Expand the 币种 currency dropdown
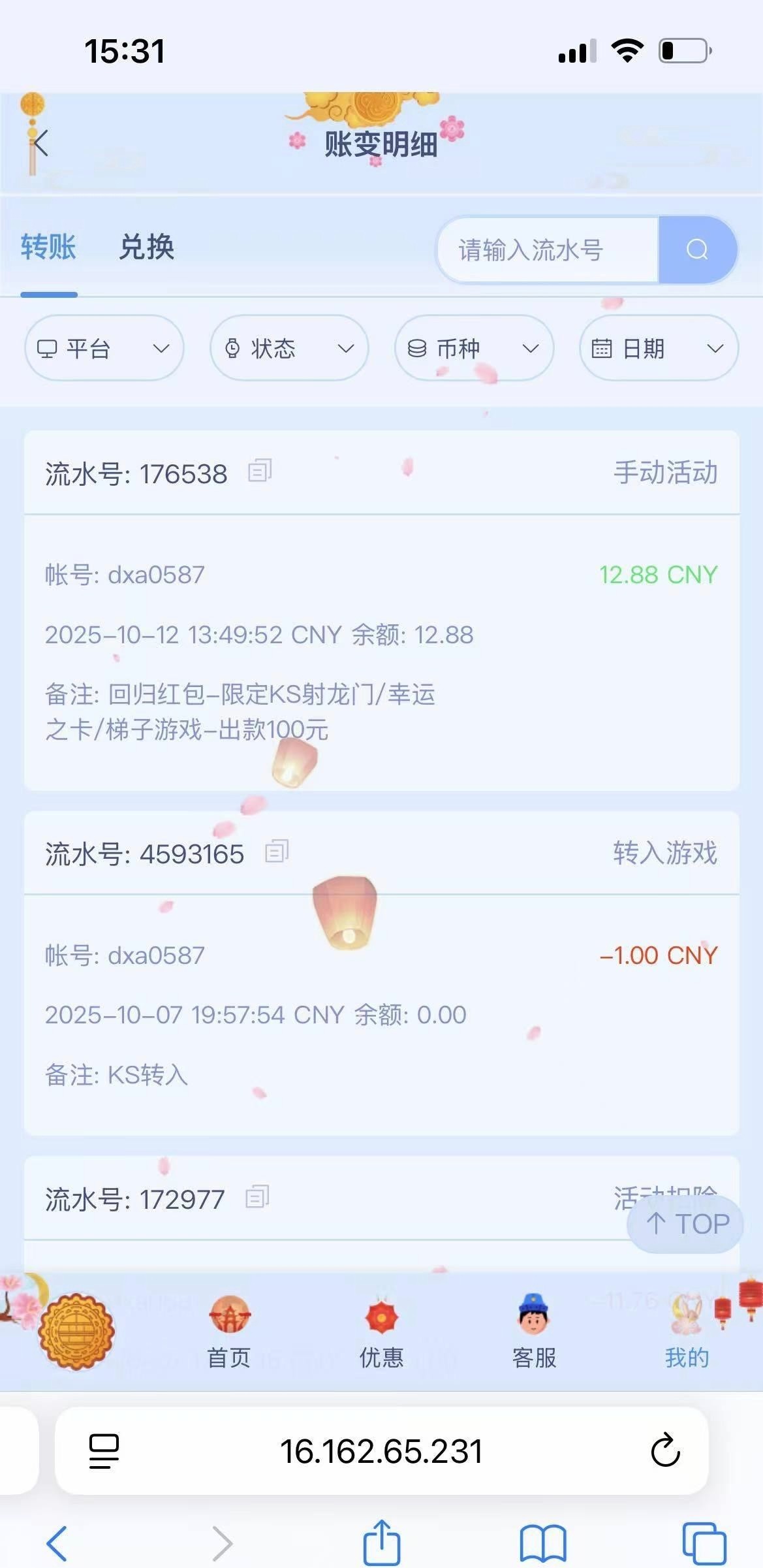This screenshot has width=763, height=1568. [474, 348]
